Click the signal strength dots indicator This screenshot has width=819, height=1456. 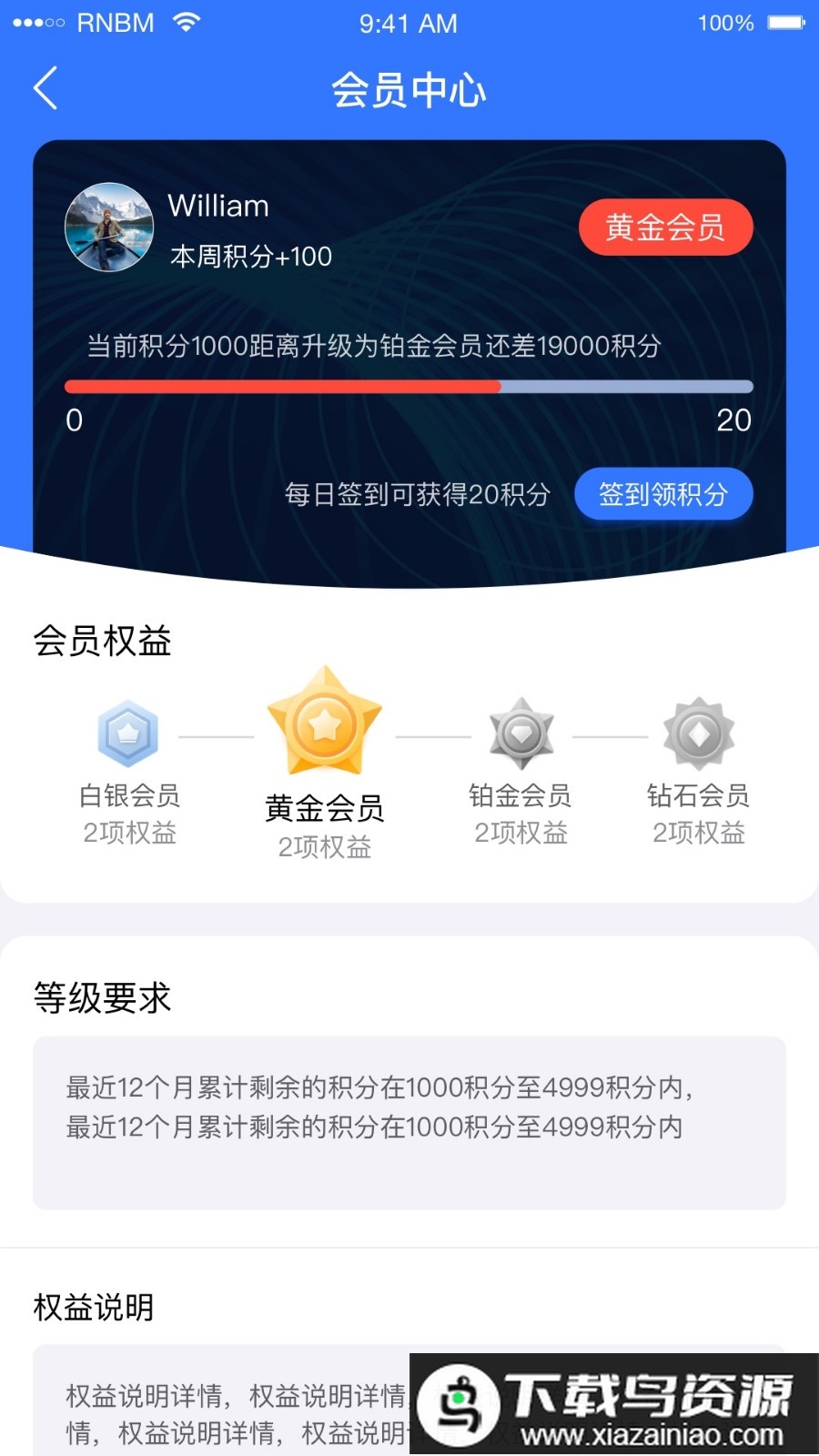pos(36,22)
